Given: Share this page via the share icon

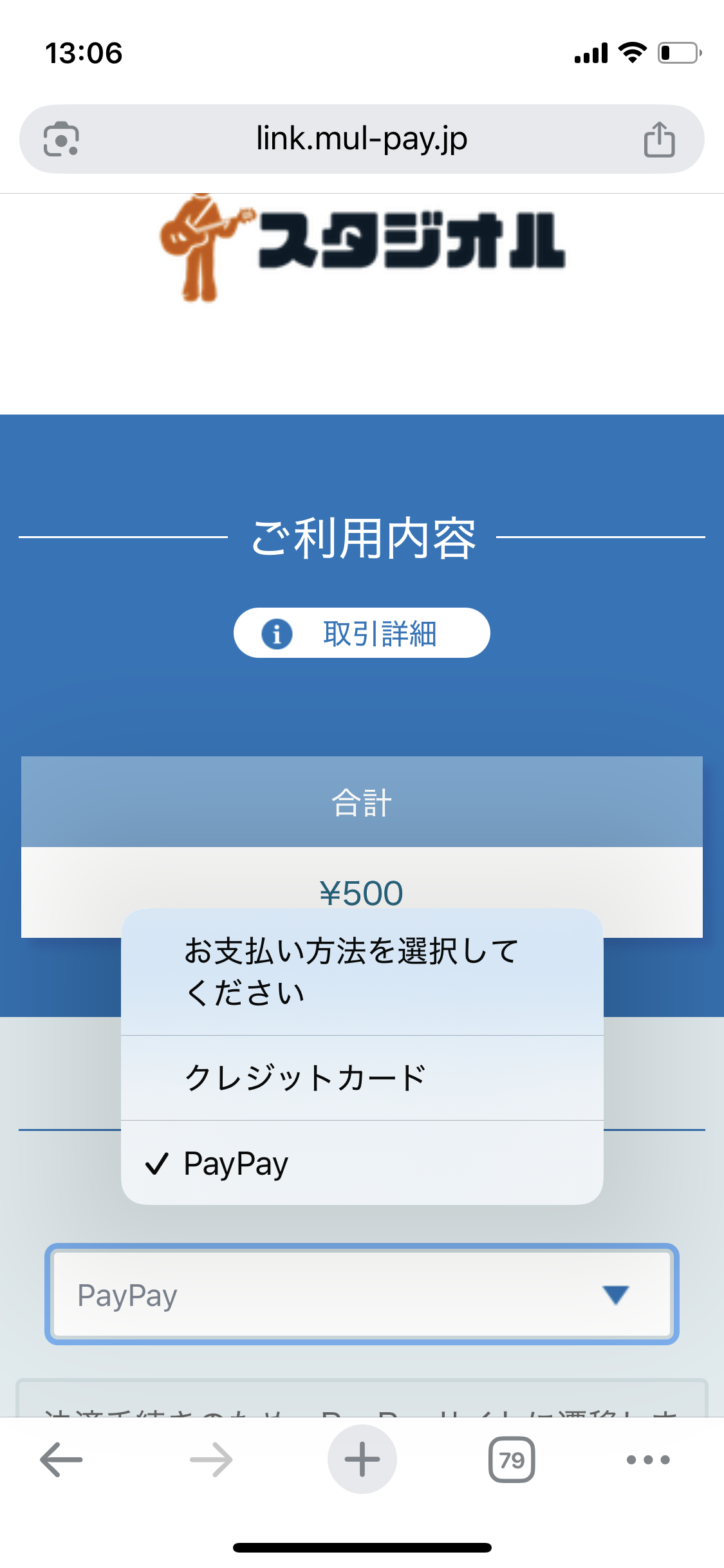Looking at the screenshot, I should [x=659, y=139].
